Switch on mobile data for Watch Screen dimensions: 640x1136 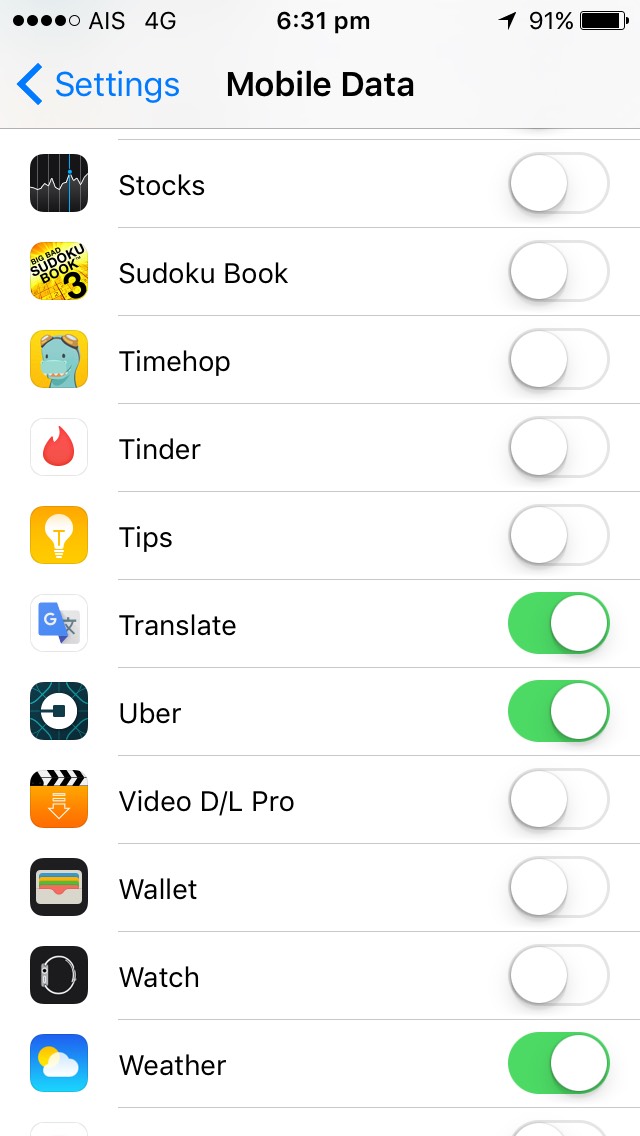coord(559,976)
